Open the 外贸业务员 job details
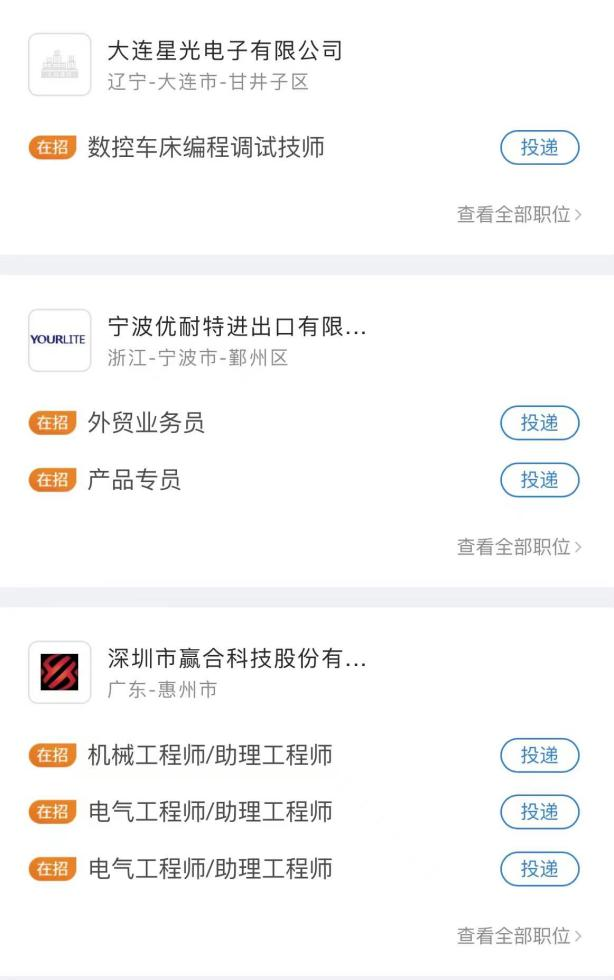Viewport: 614px width, 980px height. [146, 423]
